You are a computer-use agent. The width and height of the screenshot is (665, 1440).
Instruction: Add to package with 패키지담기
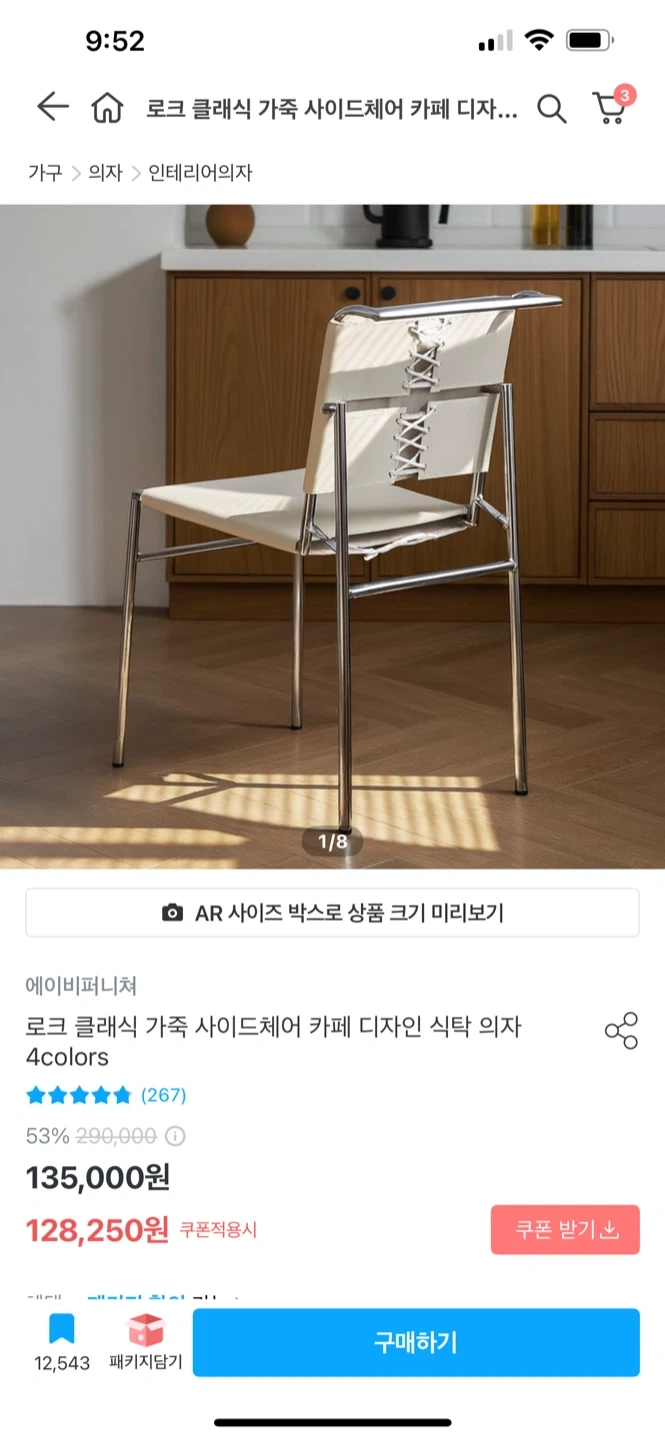point(146,1342)
